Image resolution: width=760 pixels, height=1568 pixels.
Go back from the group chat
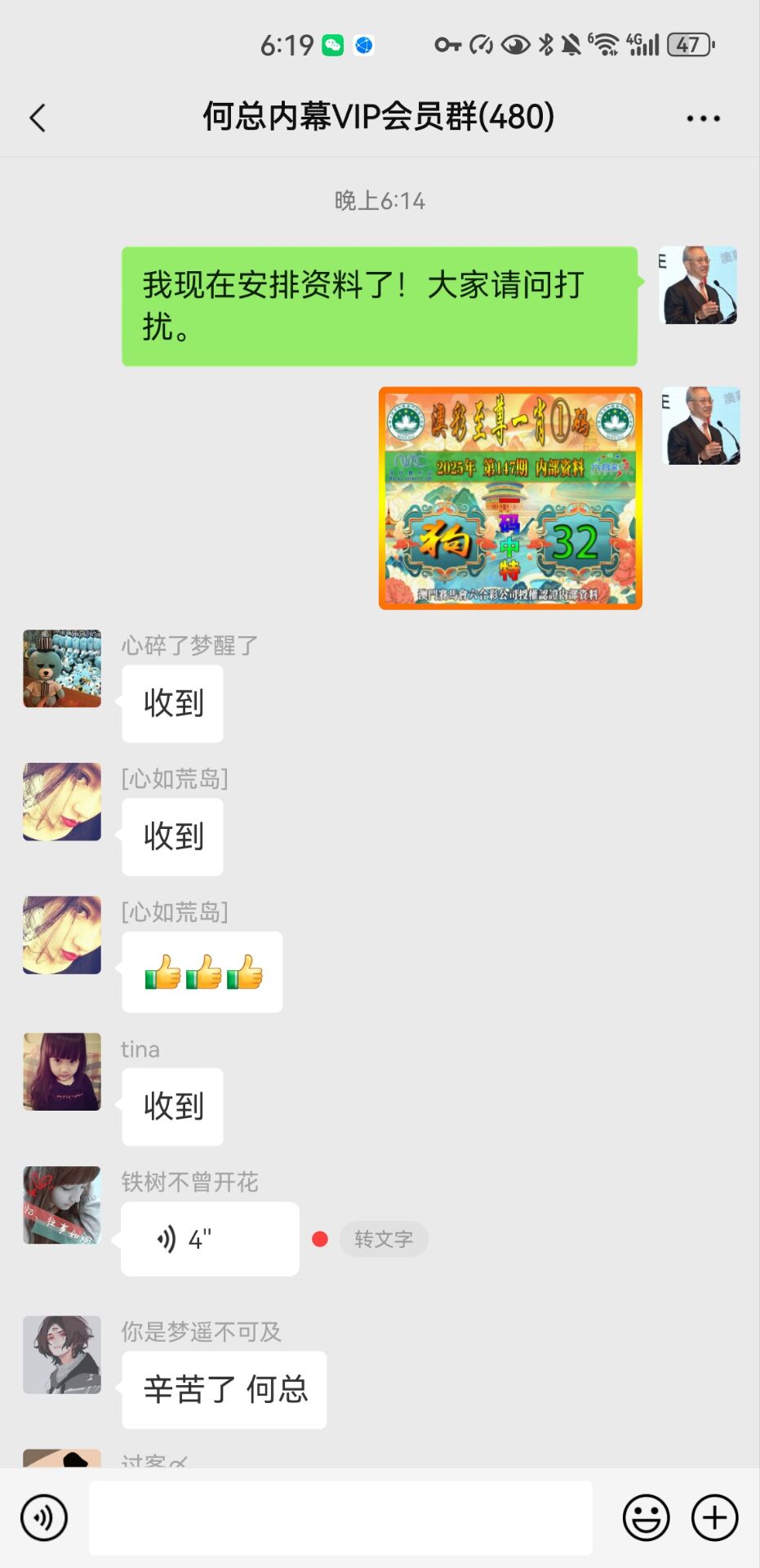pyautogui.click(x=38, y=118)
